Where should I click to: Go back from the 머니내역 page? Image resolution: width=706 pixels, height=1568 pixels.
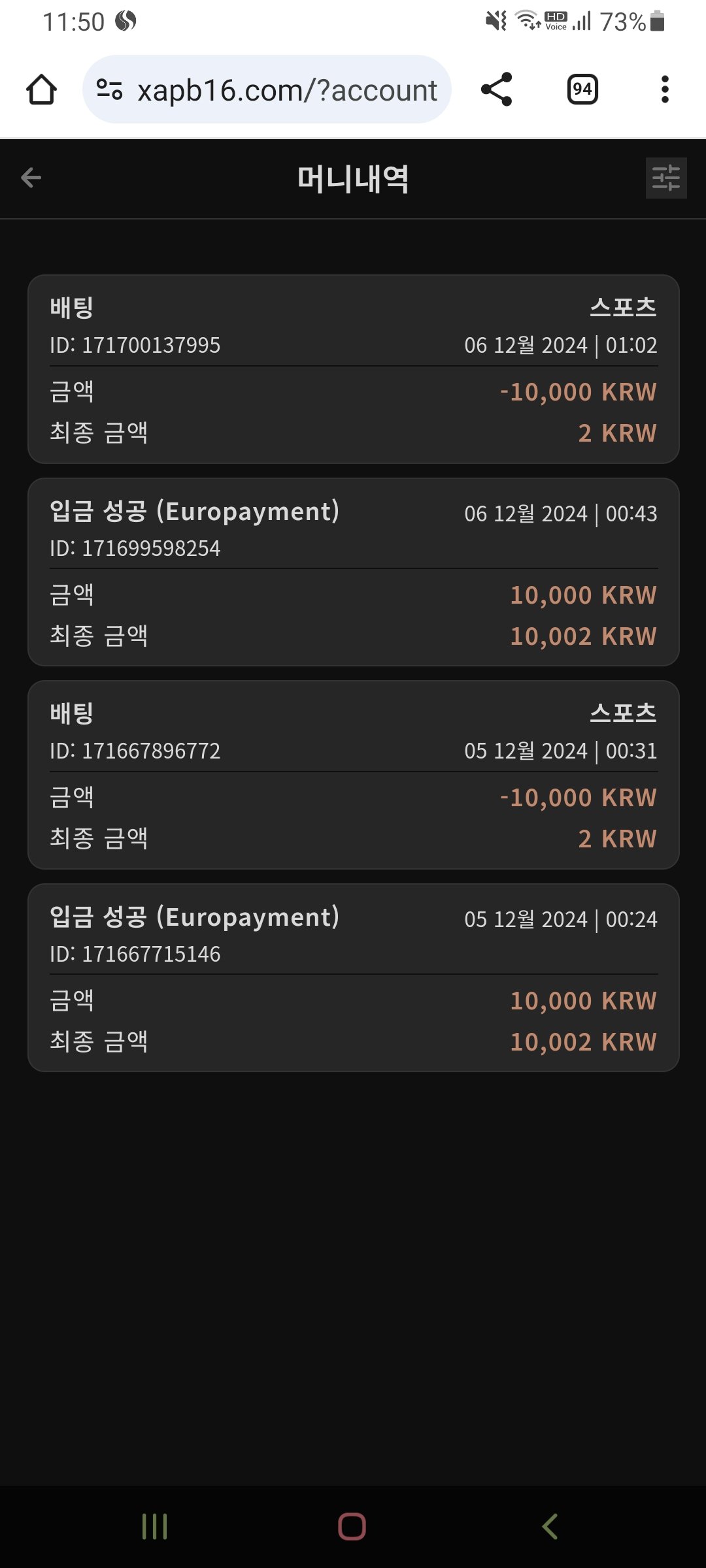[31, 178]
